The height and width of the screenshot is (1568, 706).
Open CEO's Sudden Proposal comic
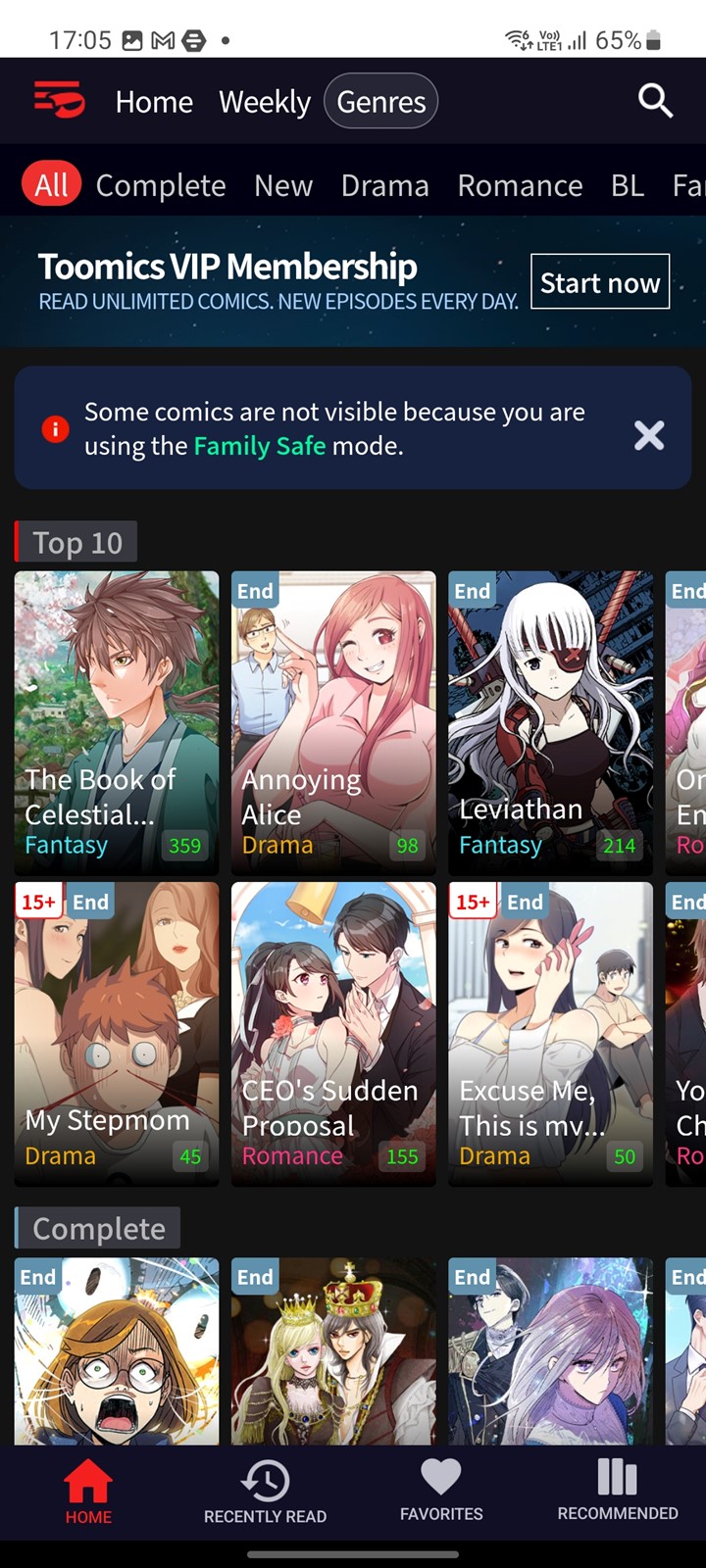pos(333,1034)
